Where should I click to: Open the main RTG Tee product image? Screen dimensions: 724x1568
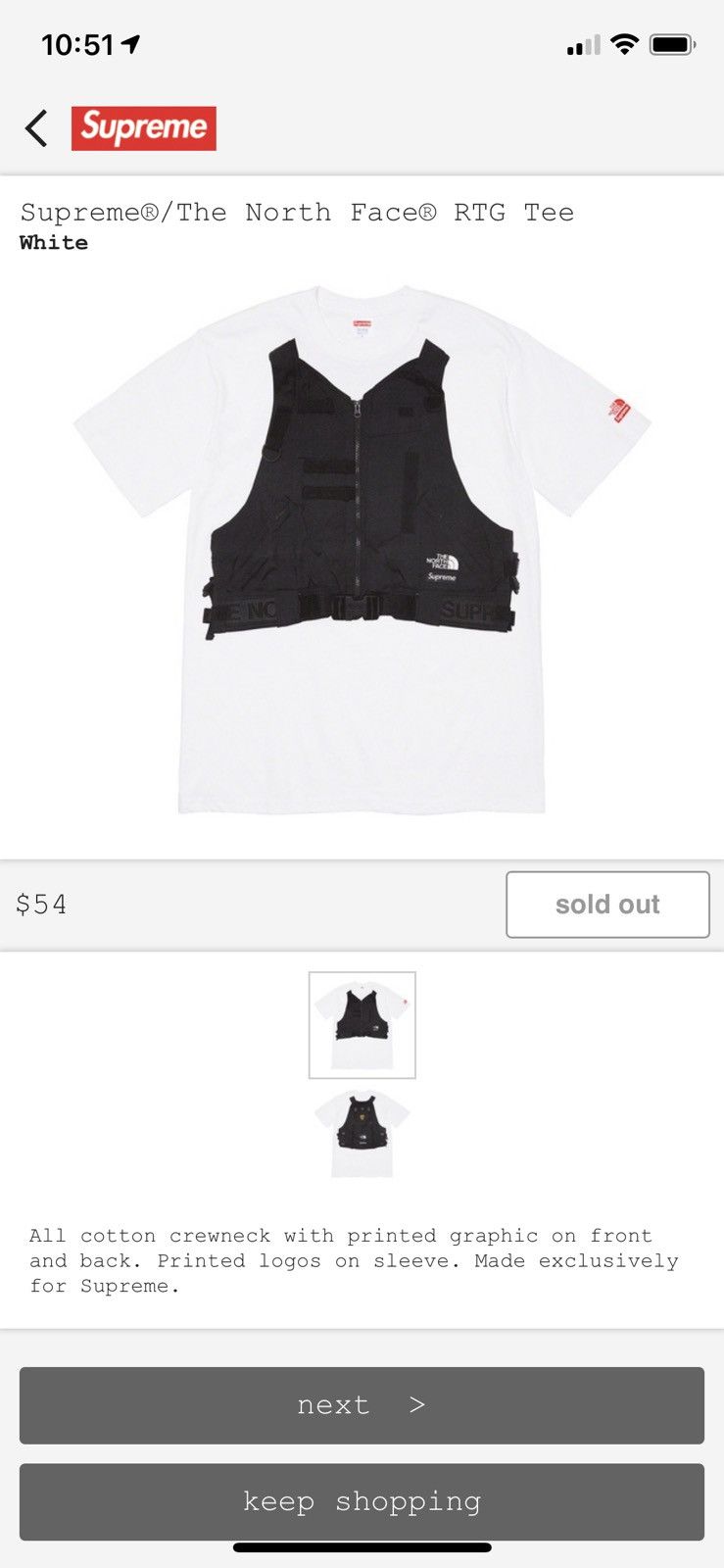tap(362, 549)
